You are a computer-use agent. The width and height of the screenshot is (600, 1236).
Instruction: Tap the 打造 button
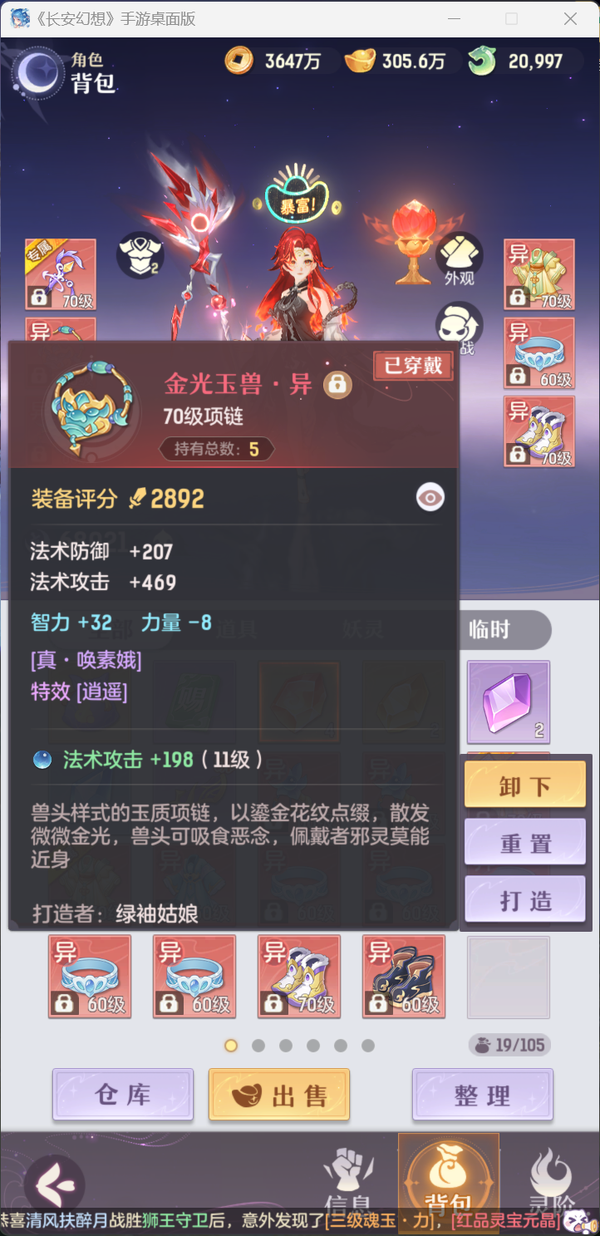525,899
